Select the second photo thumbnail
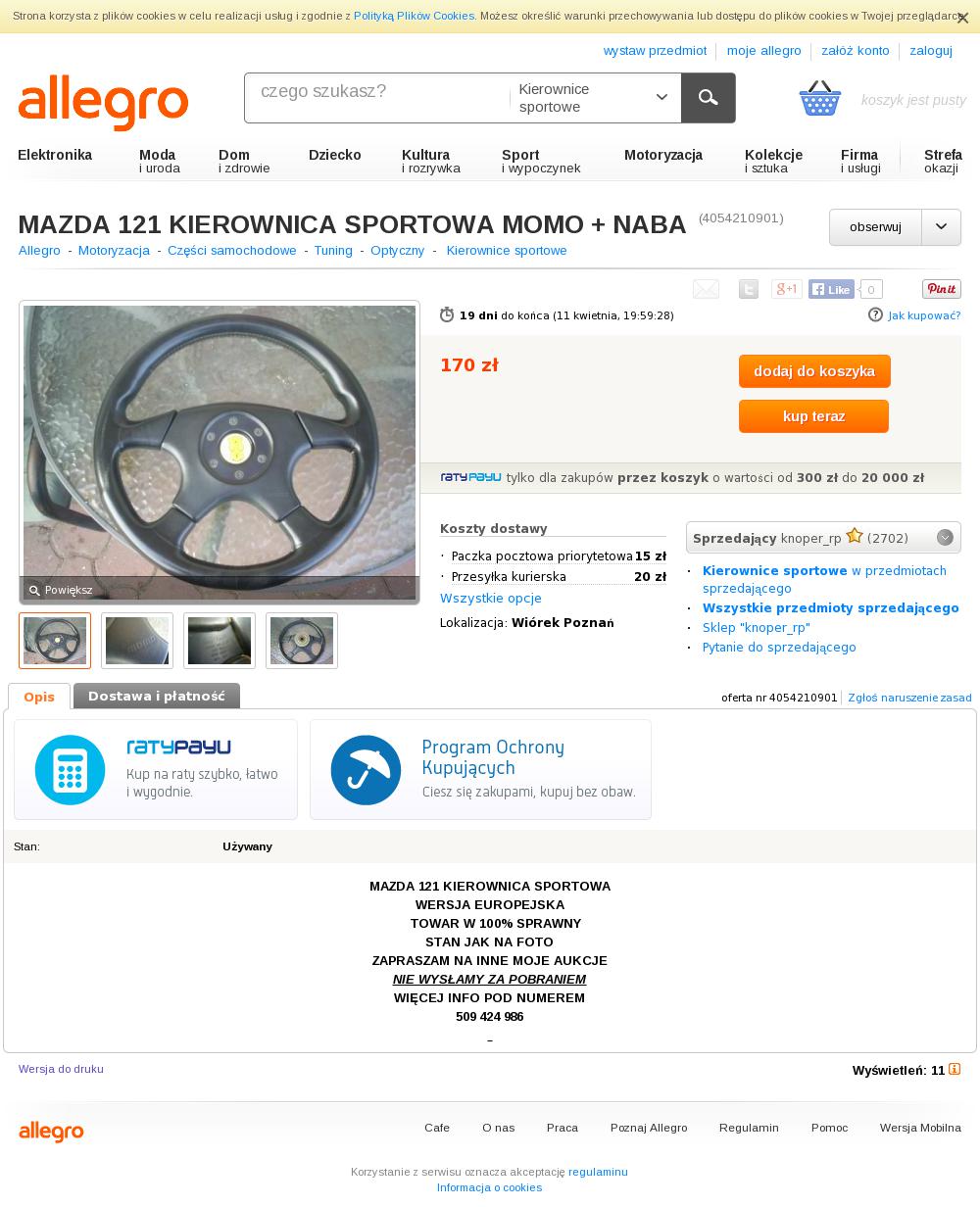980x1207 pixels. (x=137, y=641)
